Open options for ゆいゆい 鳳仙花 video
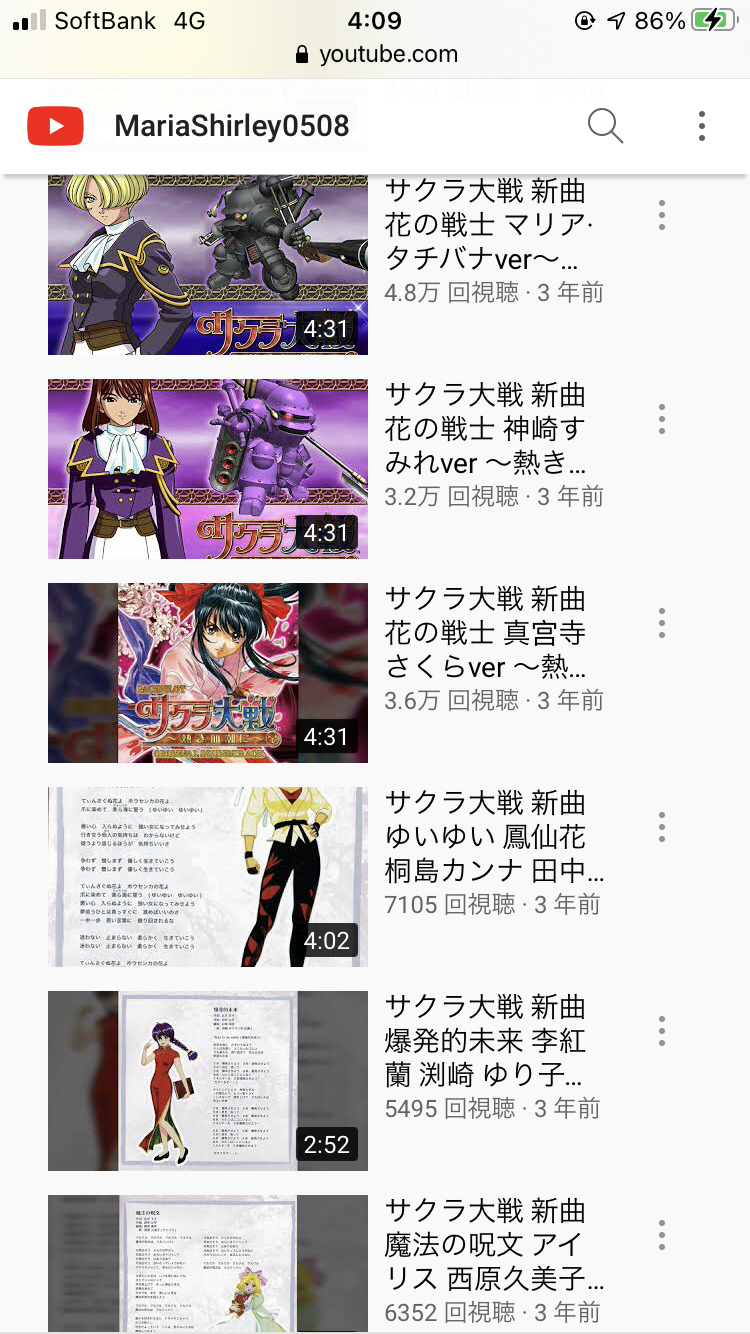Screen dimensions: 750x1334 (x=662, y=827)
